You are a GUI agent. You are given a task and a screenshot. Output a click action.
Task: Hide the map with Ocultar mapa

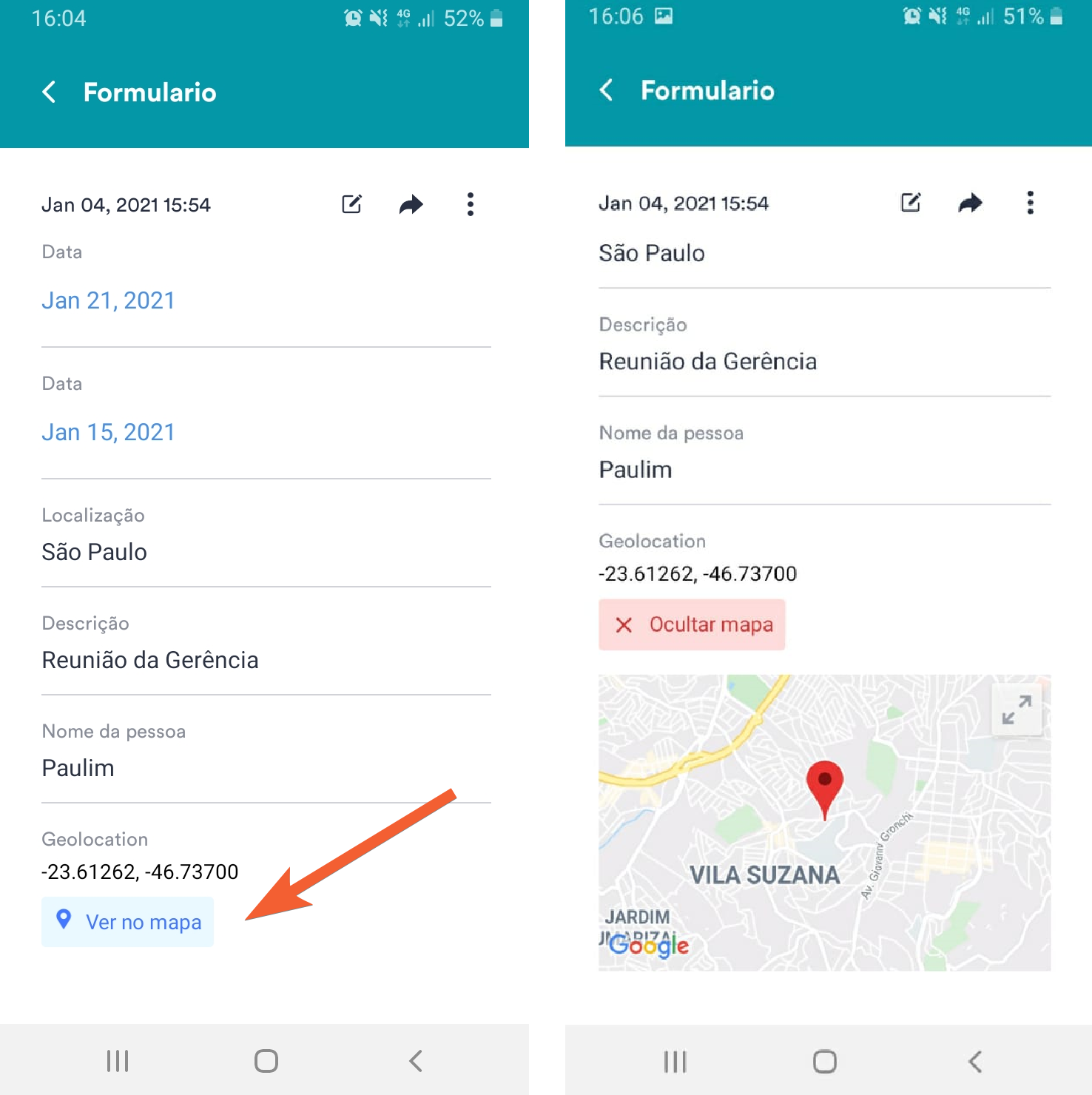[692, 625]
